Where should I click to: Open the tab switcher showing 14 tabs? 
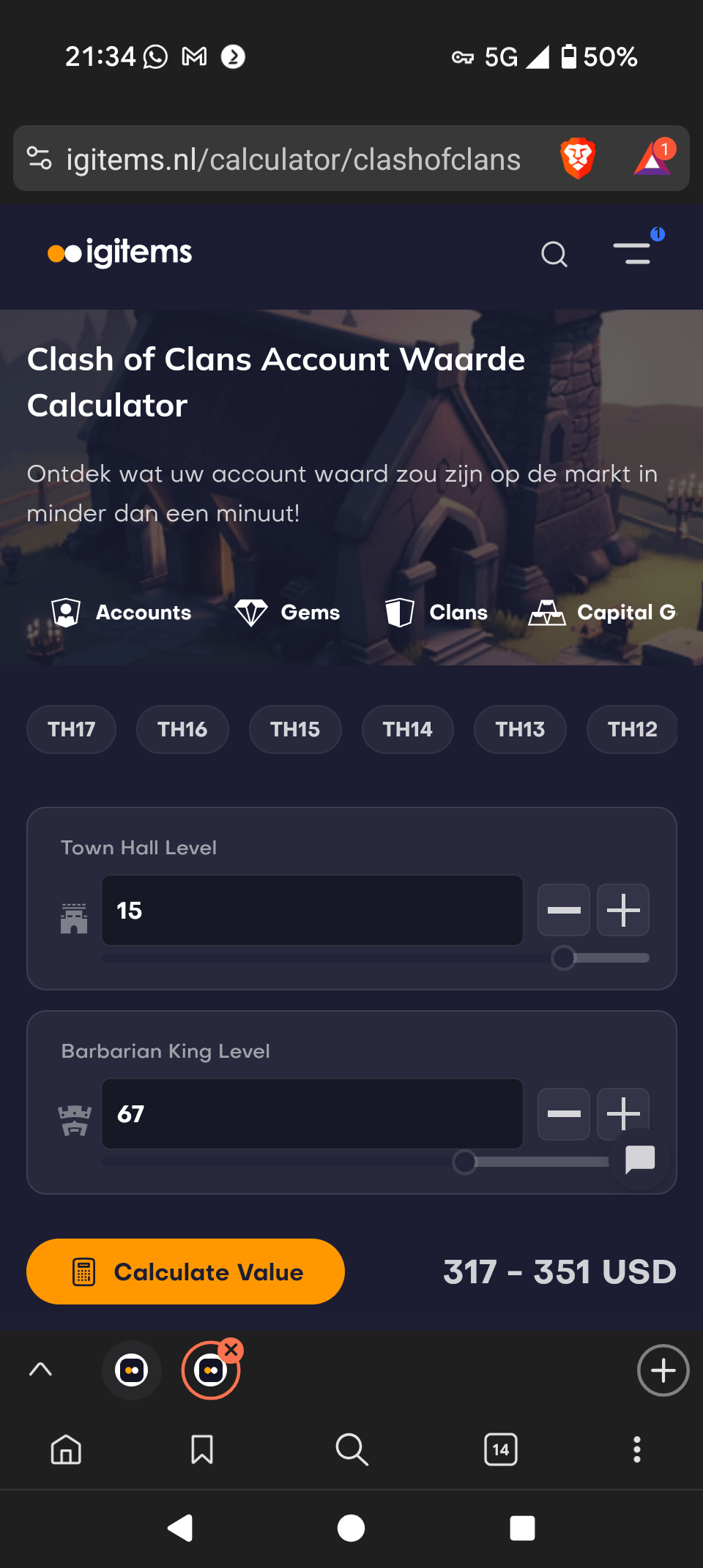point(501,1449)
